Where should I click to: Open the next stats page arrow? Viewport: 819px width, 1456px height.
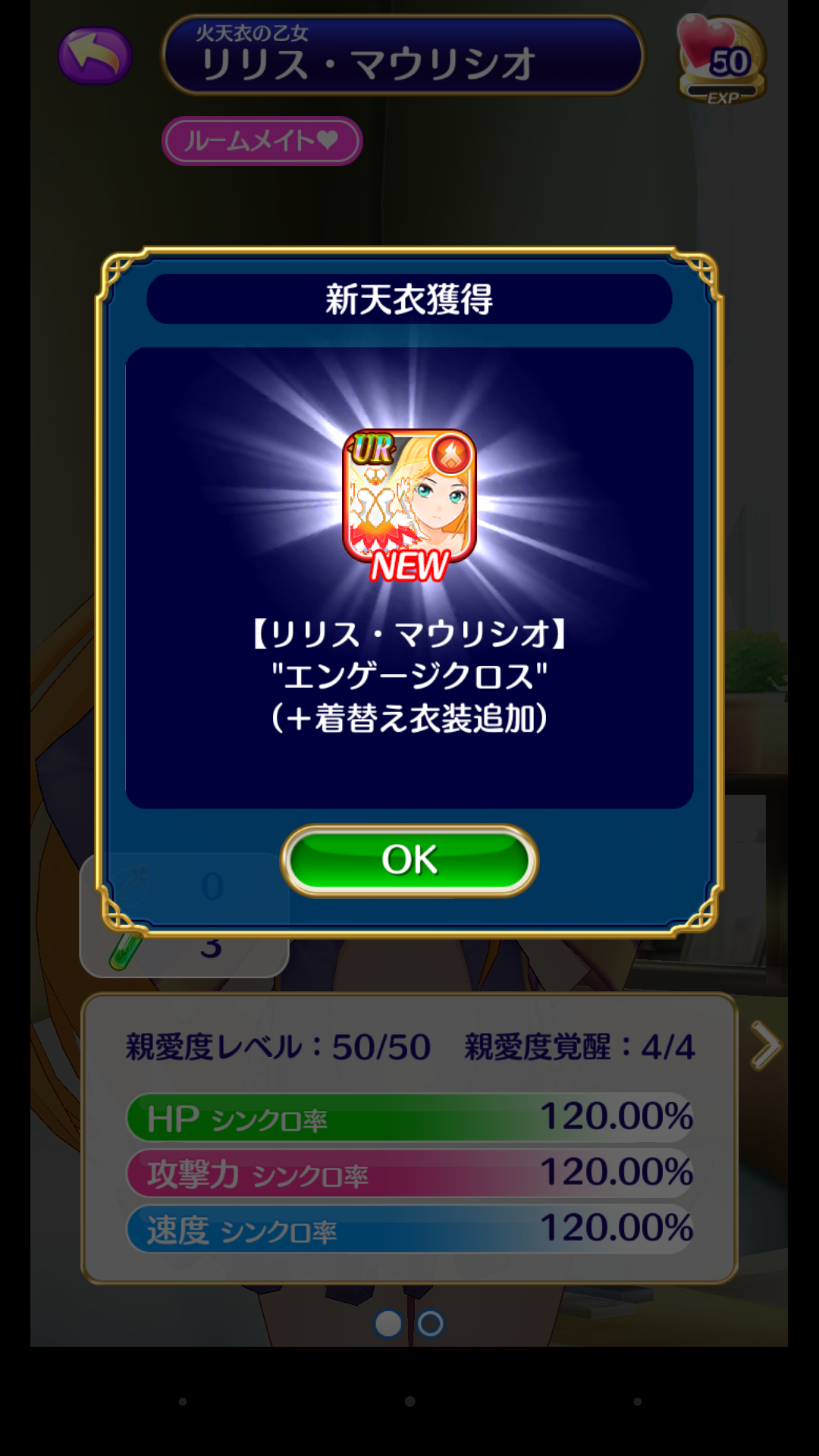click(x=766, y=1046)
